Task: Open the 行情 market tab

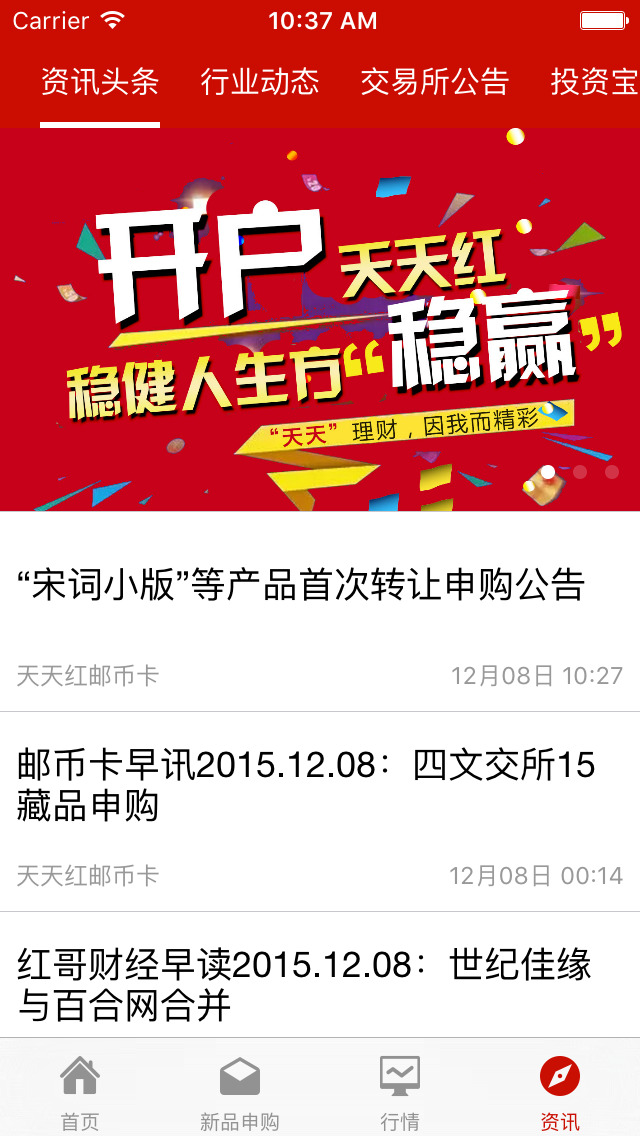Action: coord(400,1092)
